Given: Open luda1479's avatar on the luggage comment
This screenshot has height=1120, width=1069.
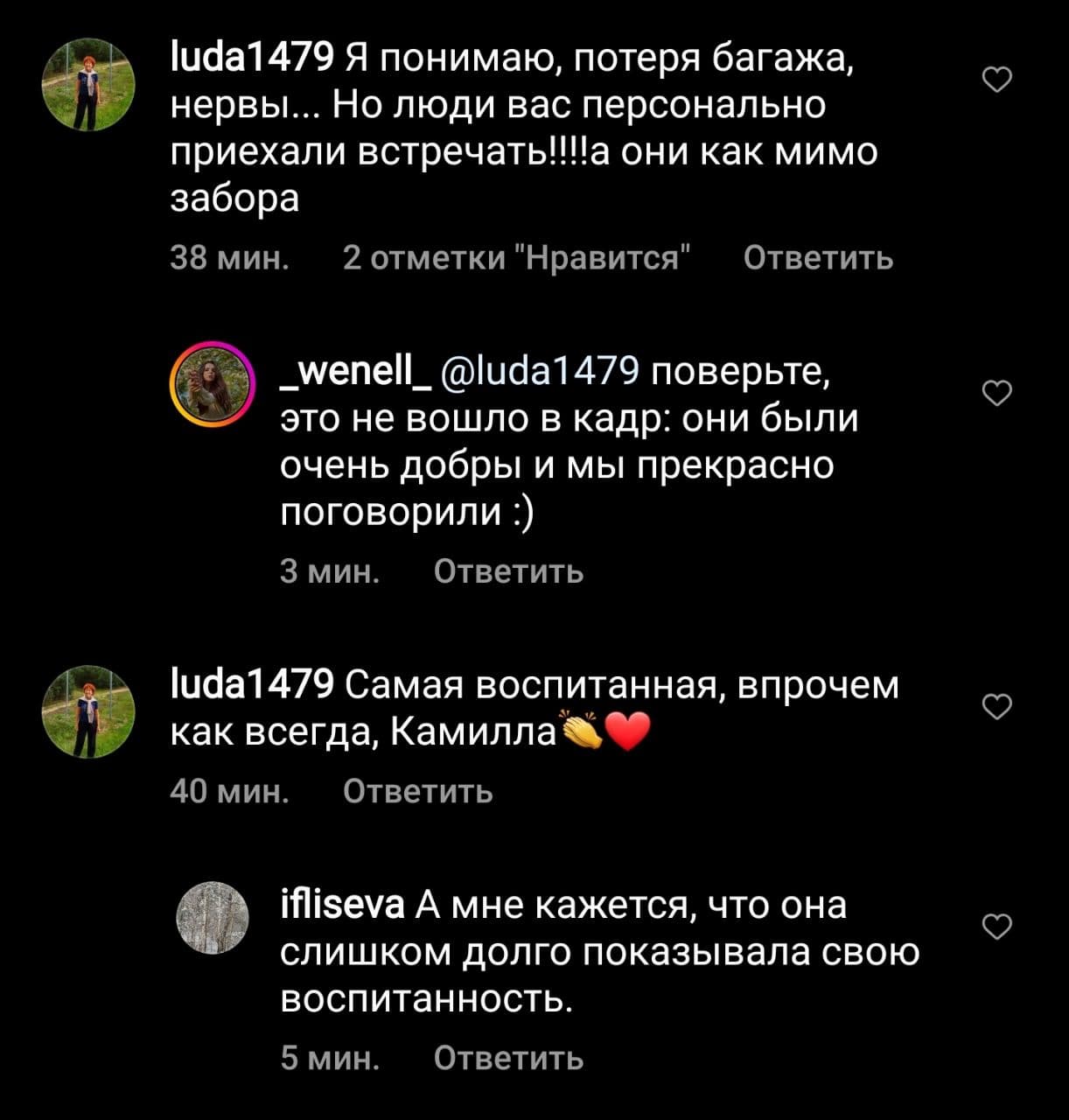Looking at the screenshot, I should coord(89,84).
